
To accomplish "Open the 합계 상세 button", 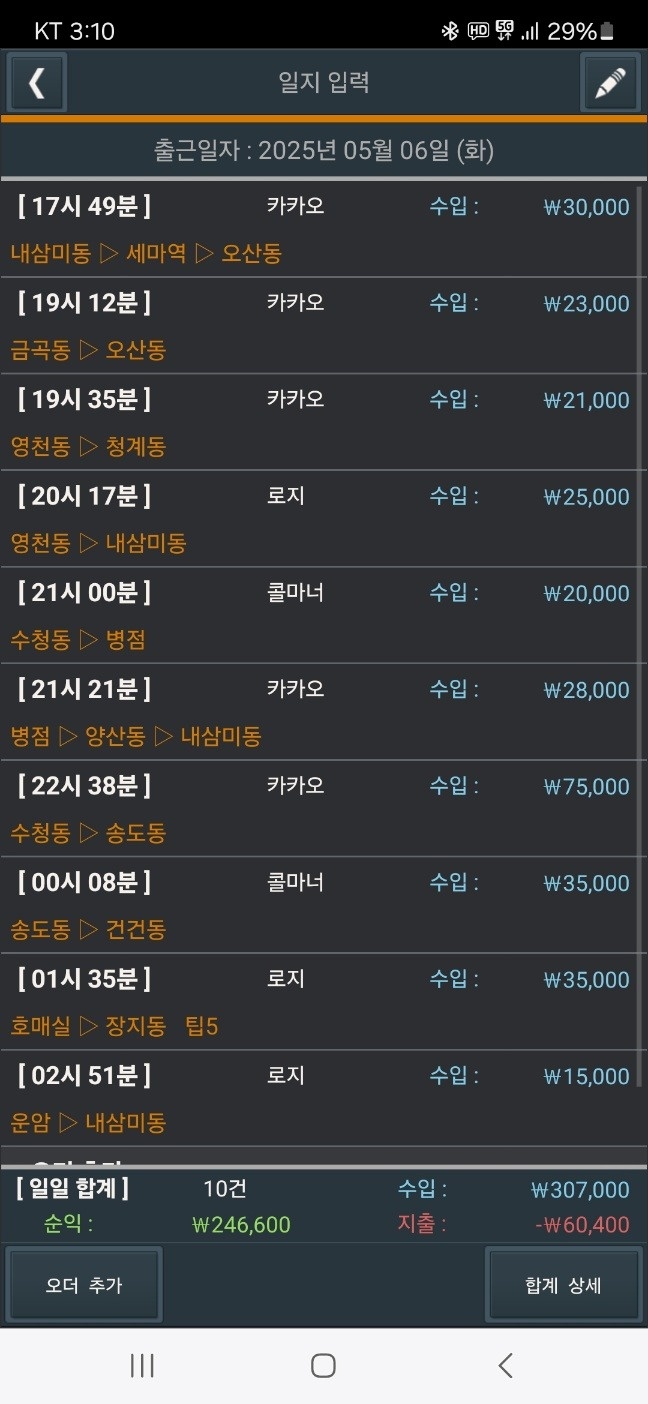I will 563,1285.
